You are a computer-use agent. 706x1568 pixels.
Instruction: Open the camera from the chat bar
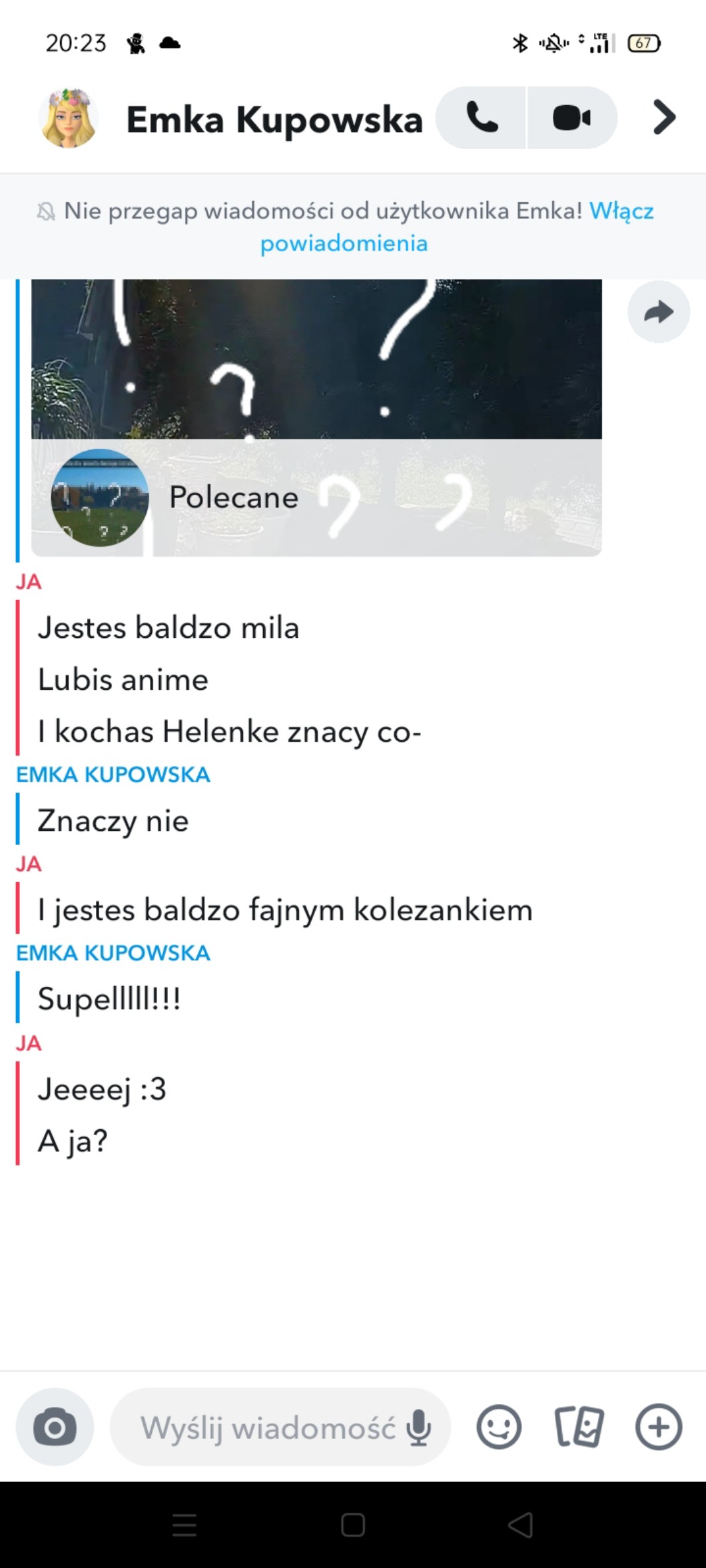click(x=55, y=1427)
